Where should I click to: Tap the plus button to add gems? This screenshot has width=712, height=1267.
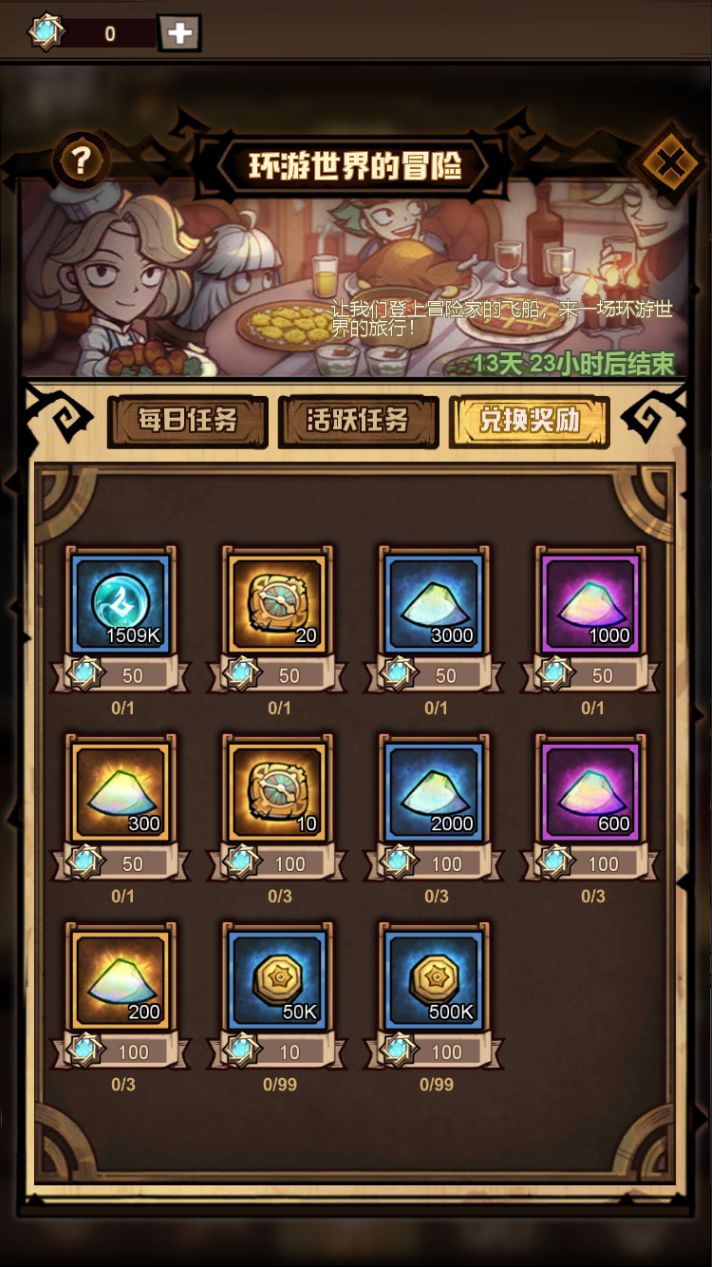pos(179,33)
